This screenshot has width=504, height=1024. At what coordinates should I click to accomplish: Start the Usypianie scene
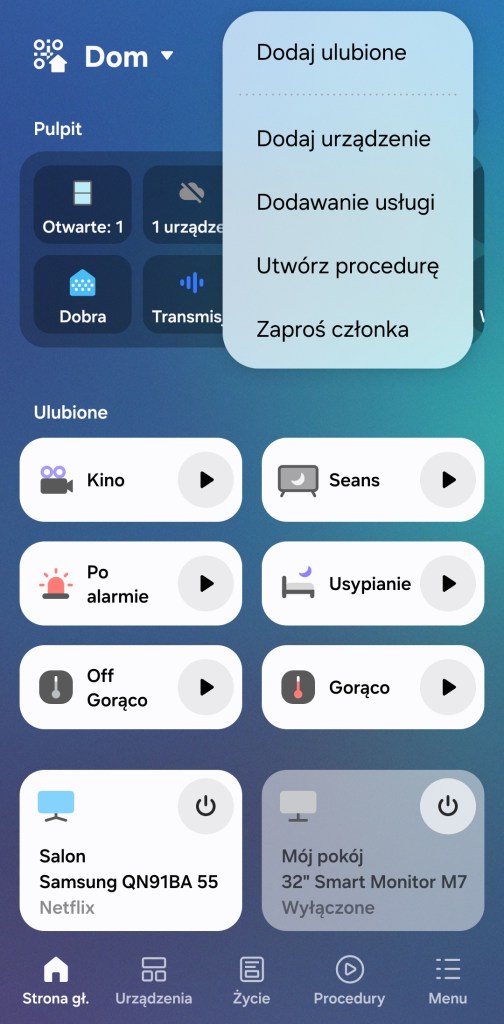click(448, 583)
